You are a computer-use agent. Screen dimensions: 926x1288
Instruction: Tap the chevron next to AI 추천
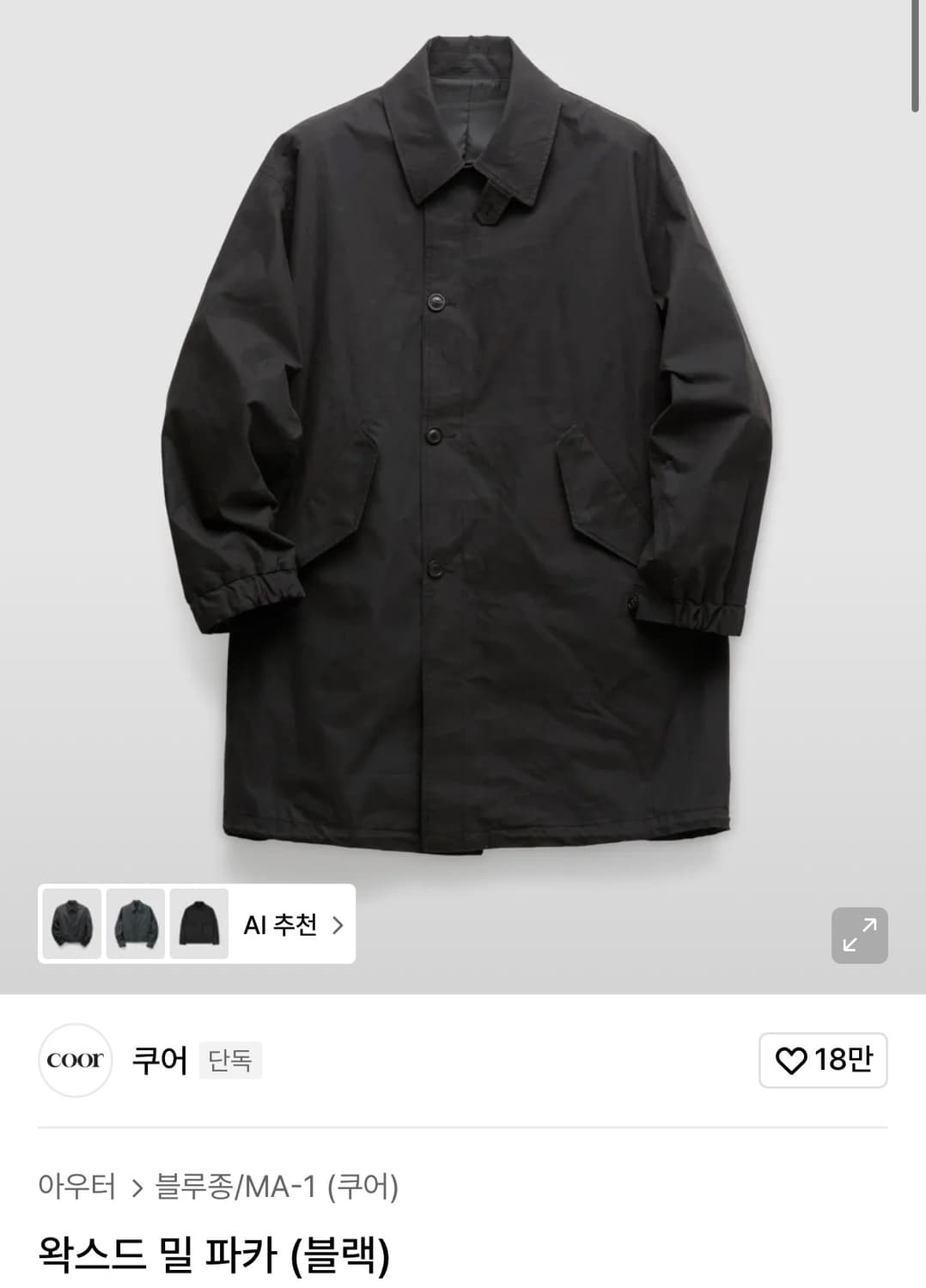339,926
